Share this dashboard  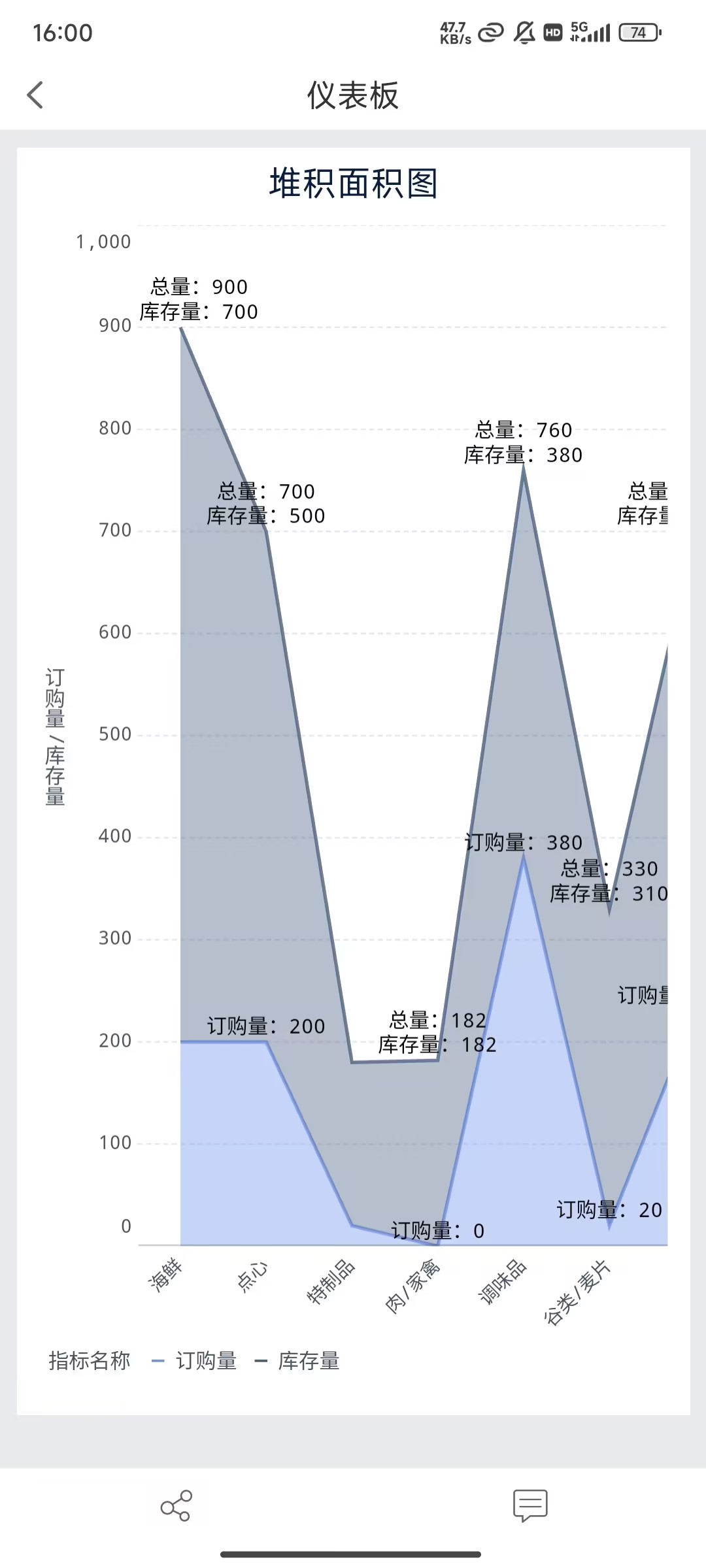click(176, 1506)
